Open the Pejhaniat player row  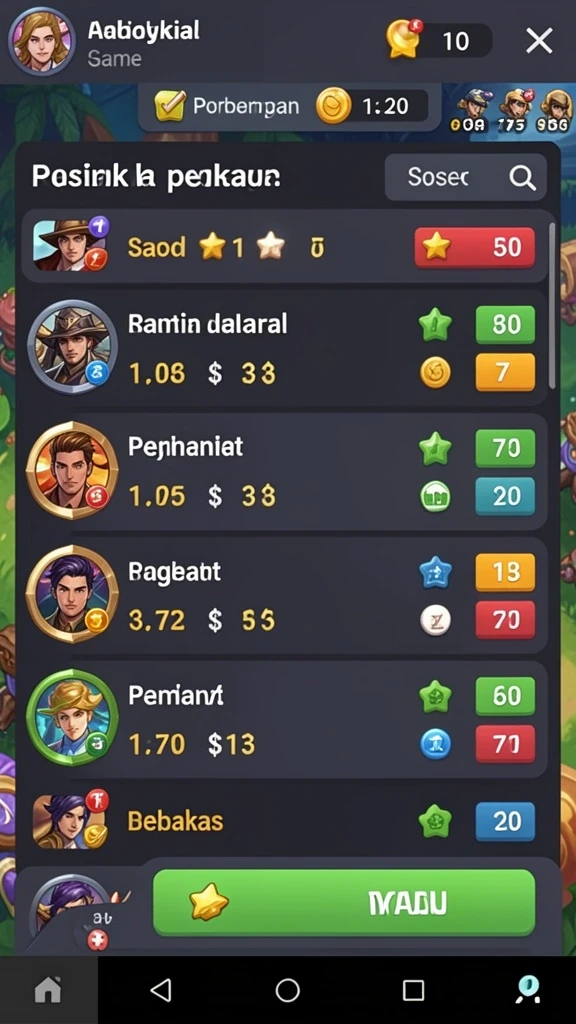(285, 472)
